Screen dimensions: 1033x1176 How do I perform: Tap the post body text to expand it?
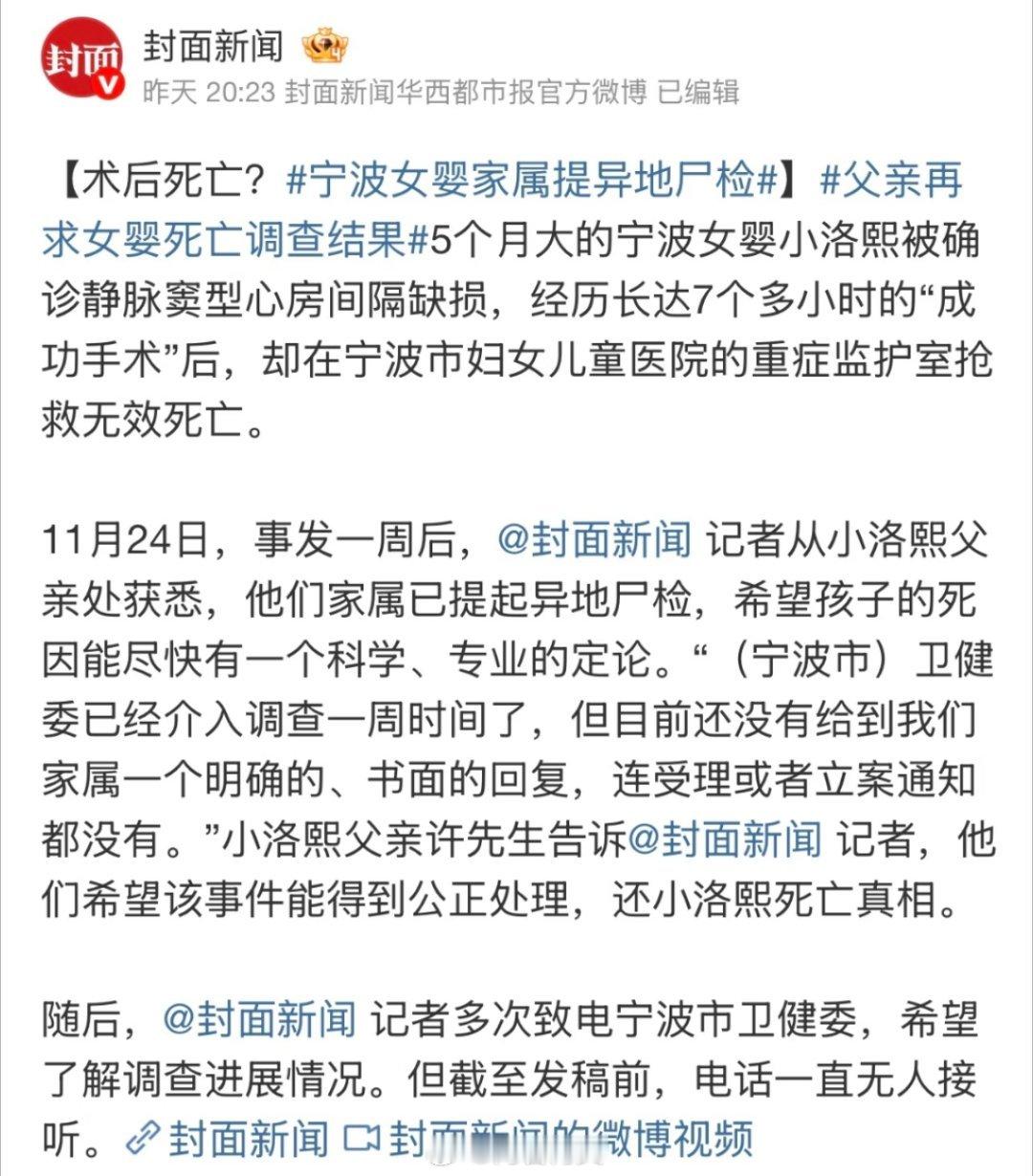(516, 574)
